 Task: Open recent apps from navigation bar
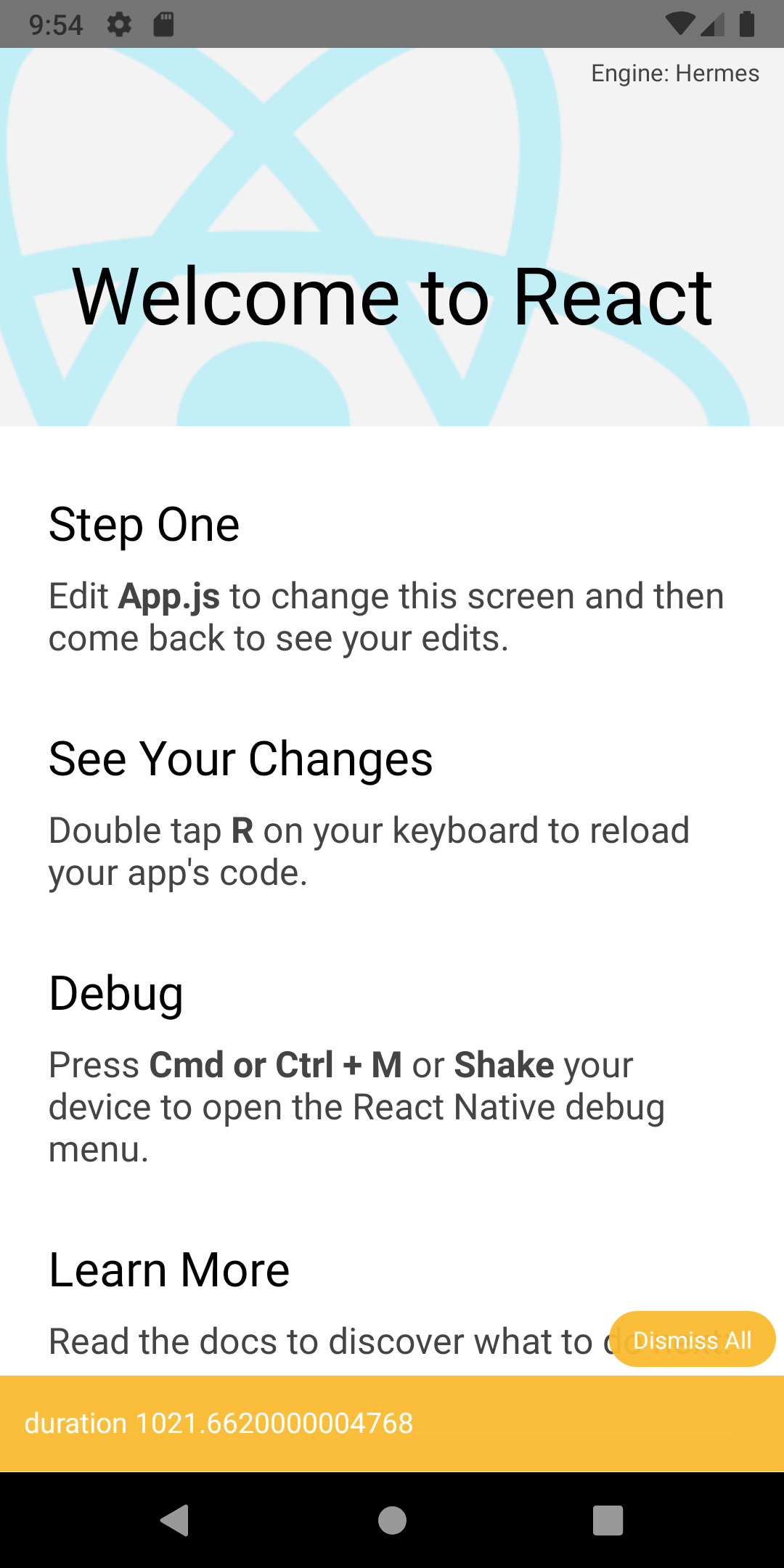608,1520
